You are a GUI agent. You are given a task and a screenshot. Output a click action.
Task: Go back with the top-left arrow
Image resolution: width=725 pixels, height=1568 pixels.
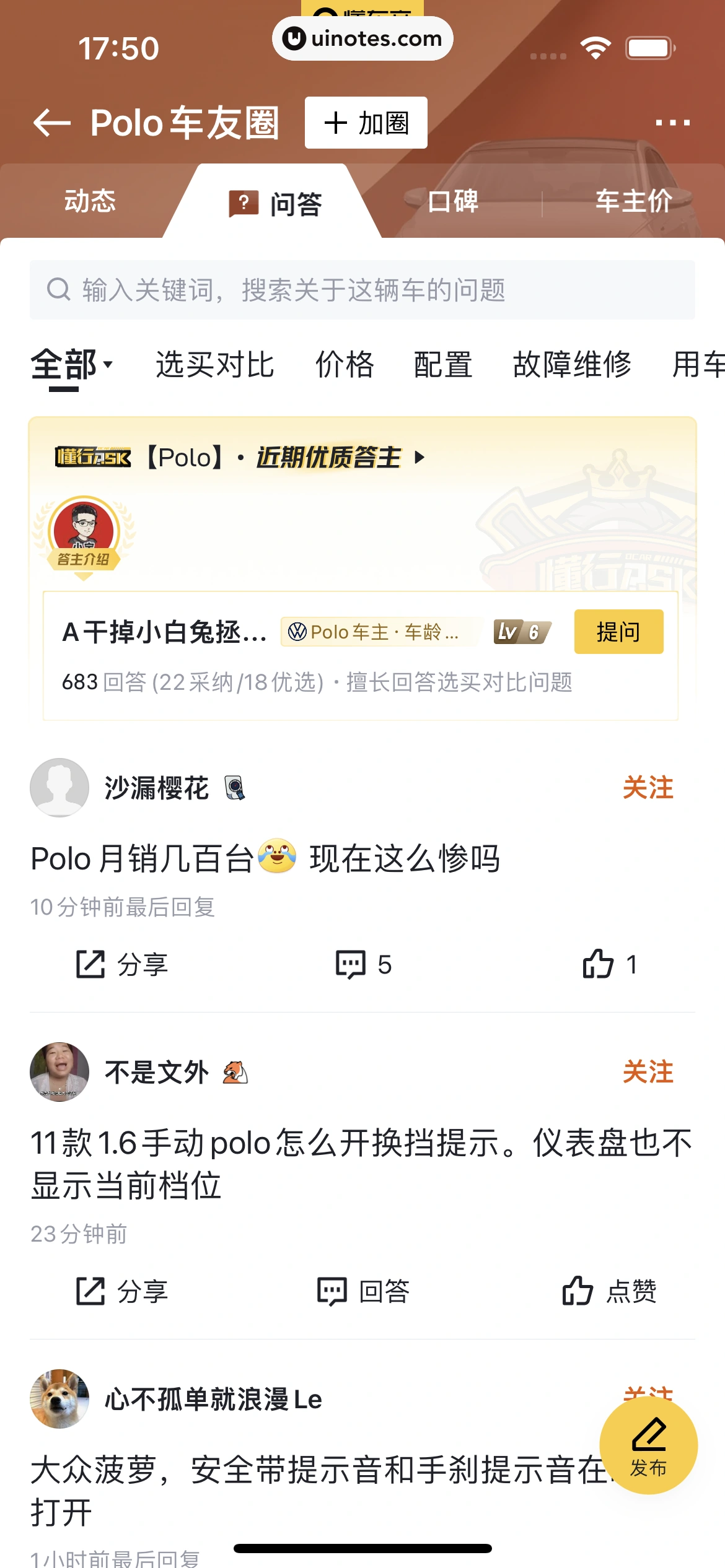coord(52,123)
